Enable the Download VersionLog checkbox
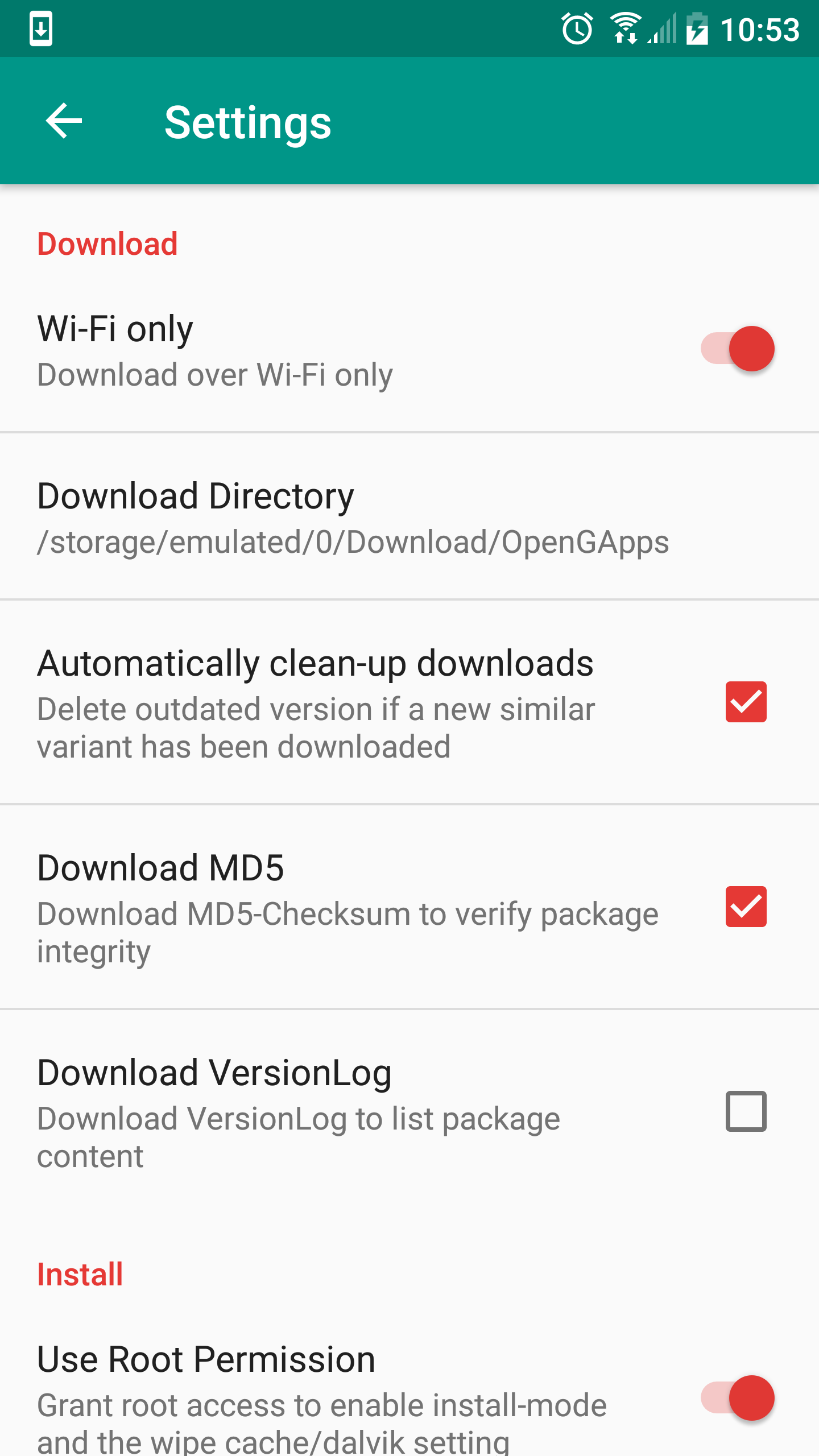Viewport: 819px width, 1456px height. (746, 1111)
